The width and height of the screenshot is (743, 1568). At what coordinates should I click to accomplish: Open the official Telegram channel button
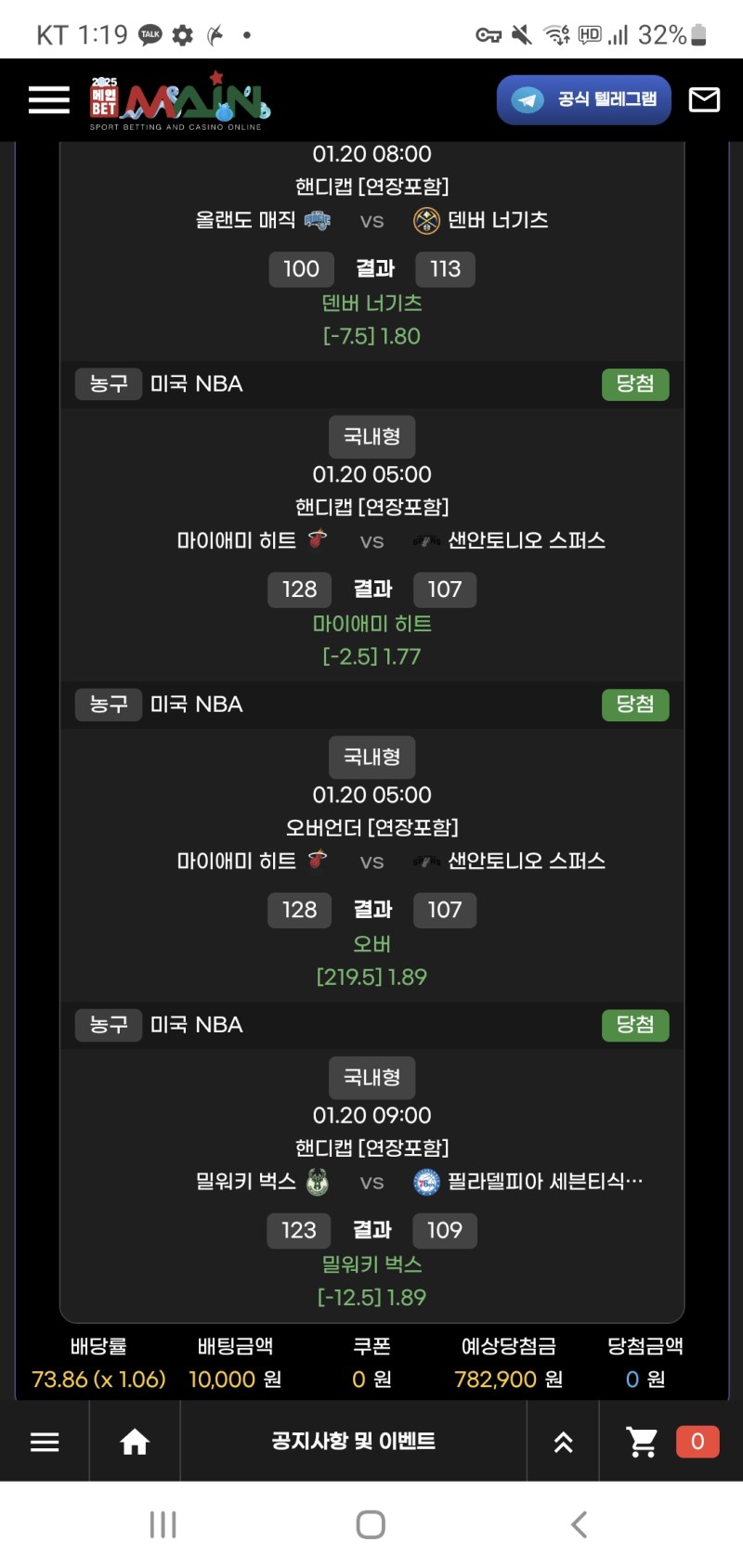584,99
